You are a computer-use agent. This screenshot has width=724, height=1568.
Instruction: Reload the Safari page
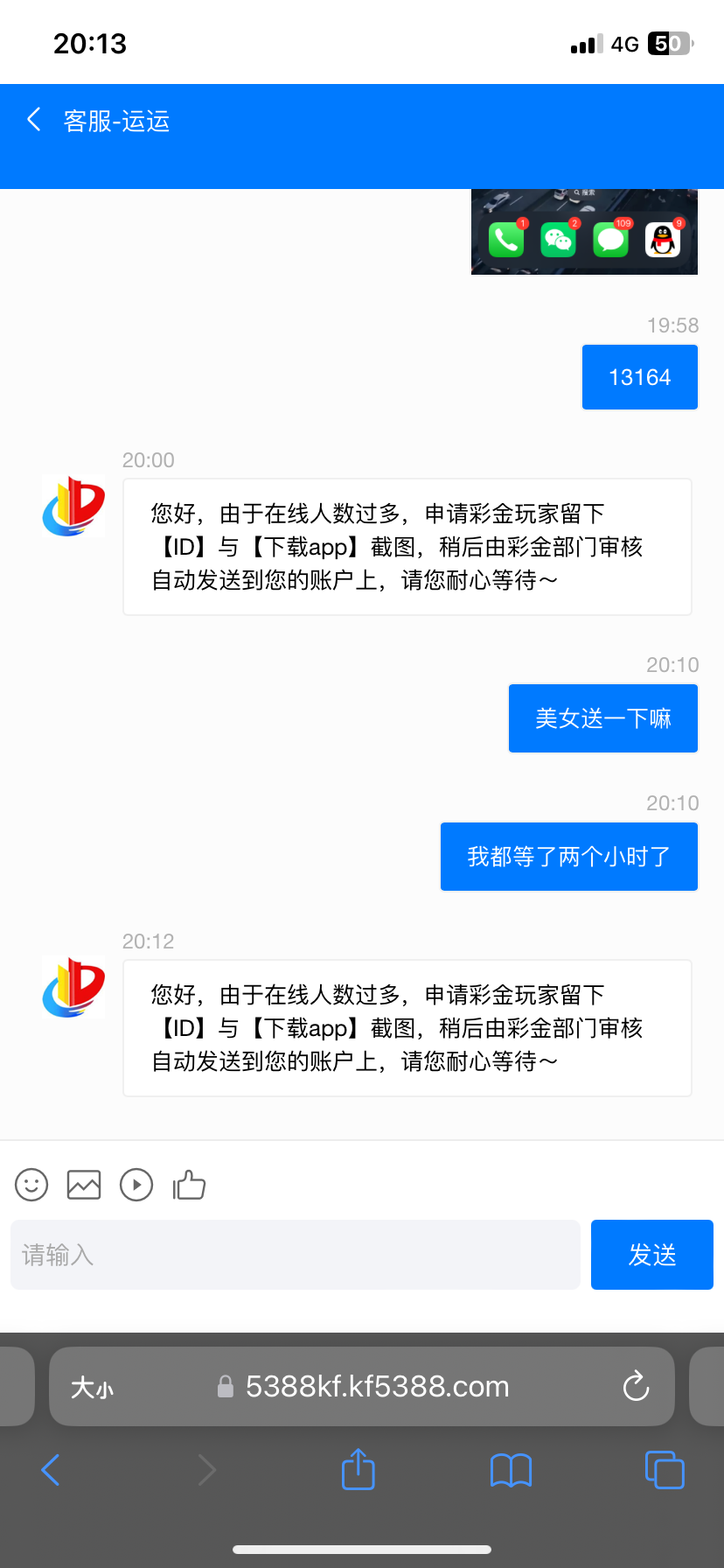[636, 1386]
